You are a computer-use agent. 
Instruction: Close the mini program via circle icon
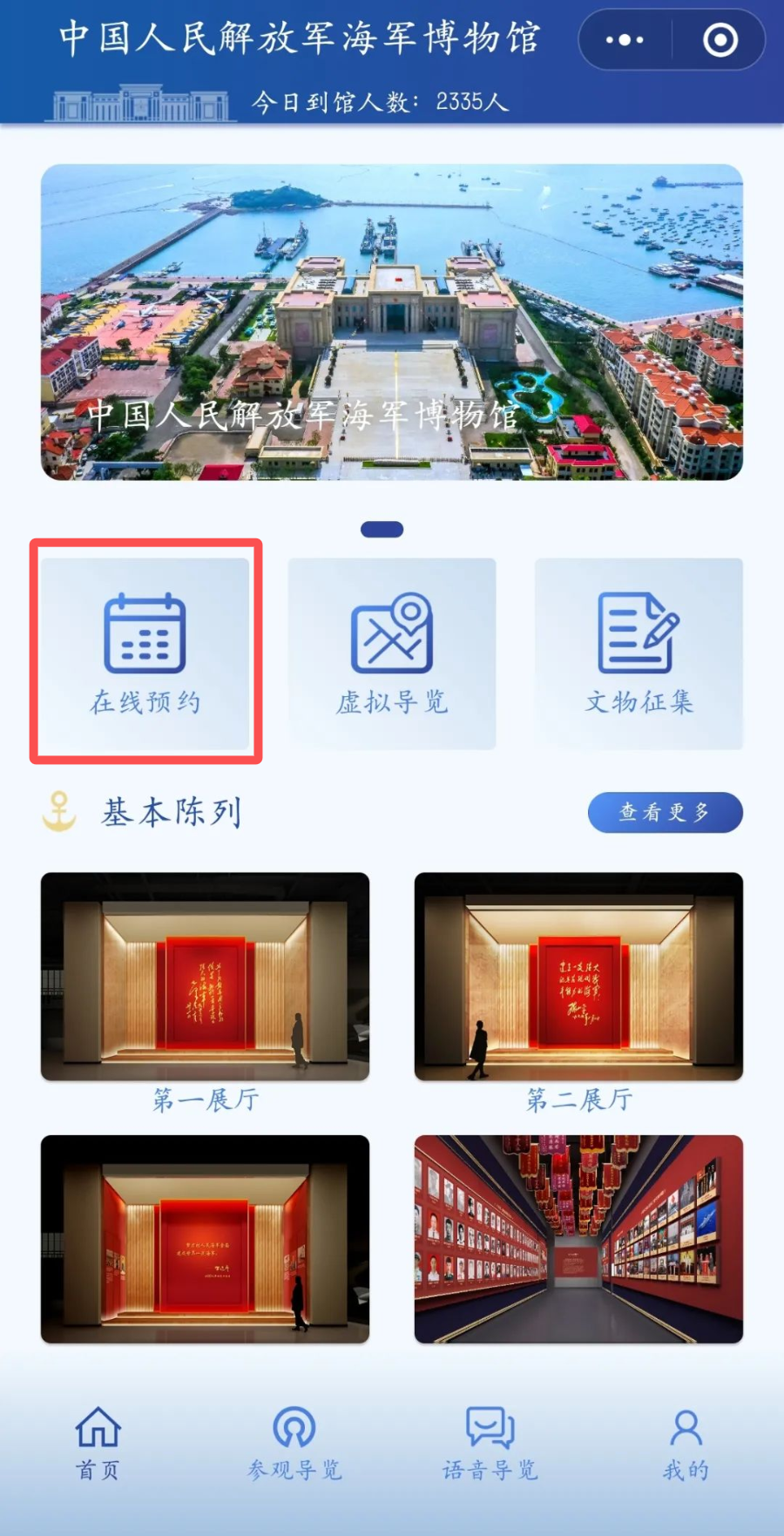720,40
